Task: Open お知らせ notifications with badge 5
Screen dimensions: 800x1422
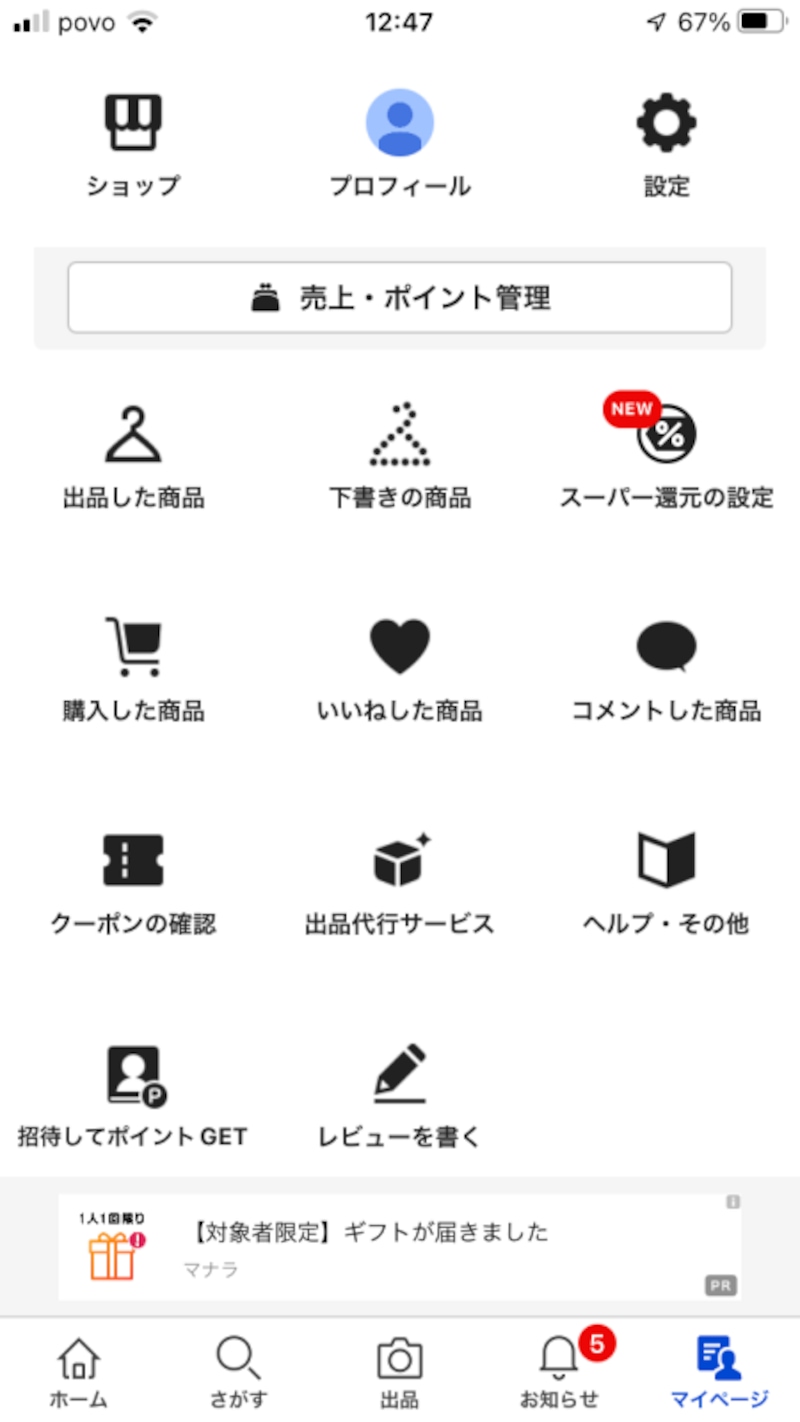Action: coord(558,1370)
